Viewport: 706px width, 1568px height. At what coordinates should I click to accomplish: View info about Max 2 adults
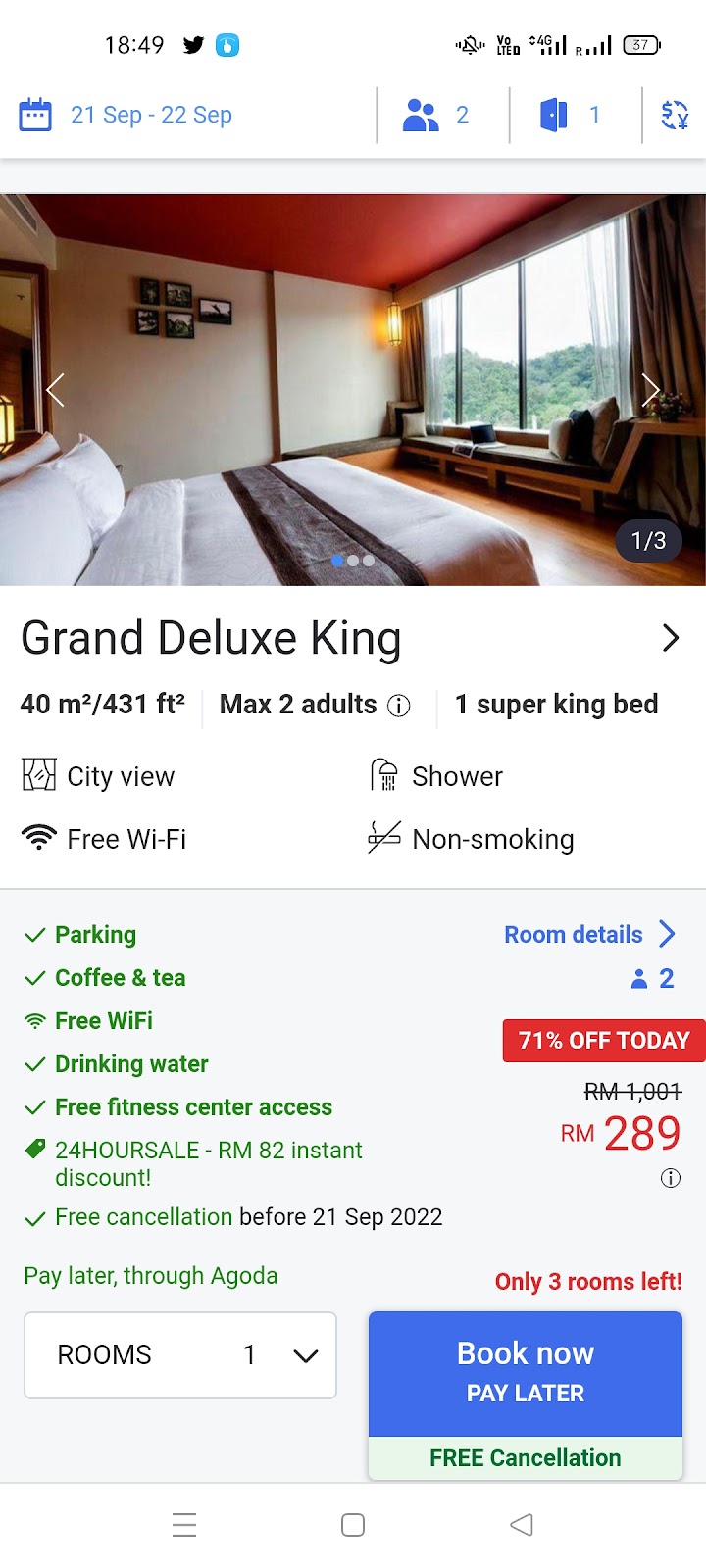point(399,706)
